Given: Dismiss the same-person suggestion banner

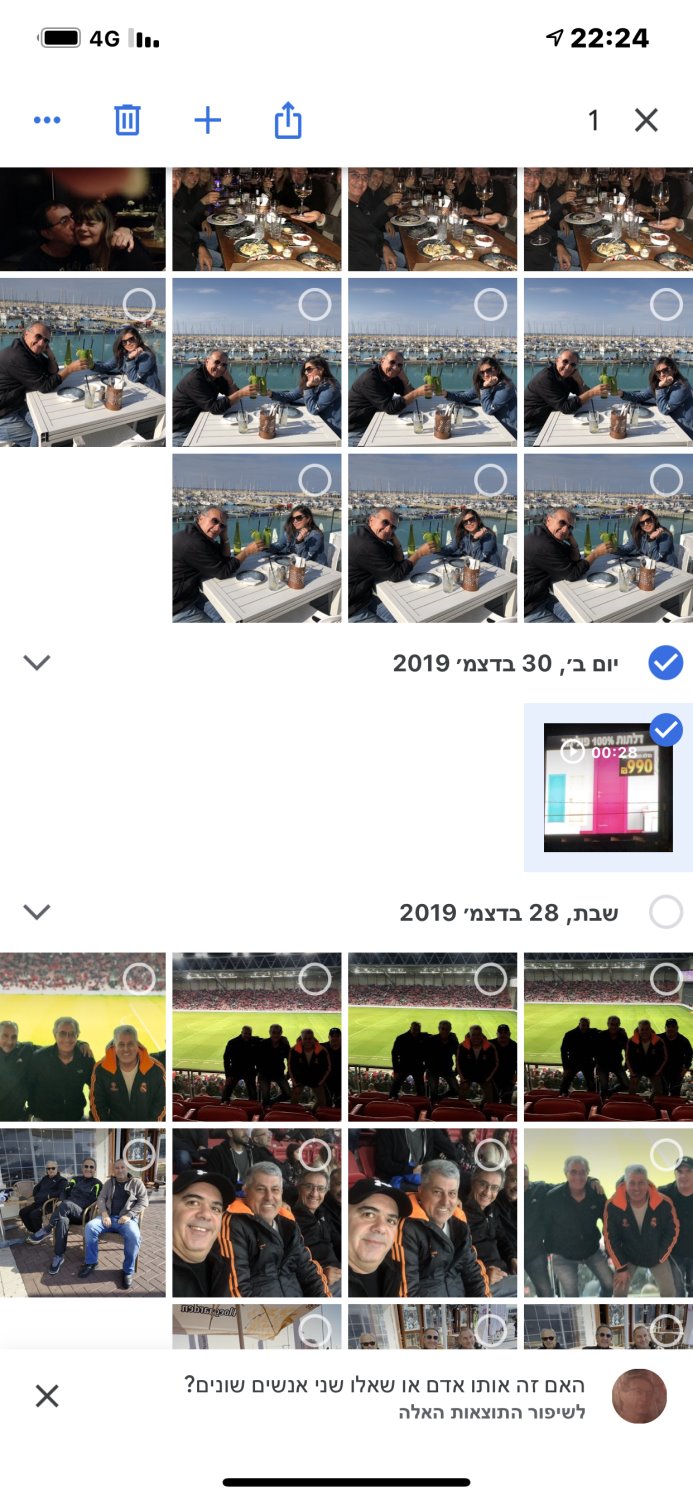Looking at the screenshot, I should point(47,1396).
